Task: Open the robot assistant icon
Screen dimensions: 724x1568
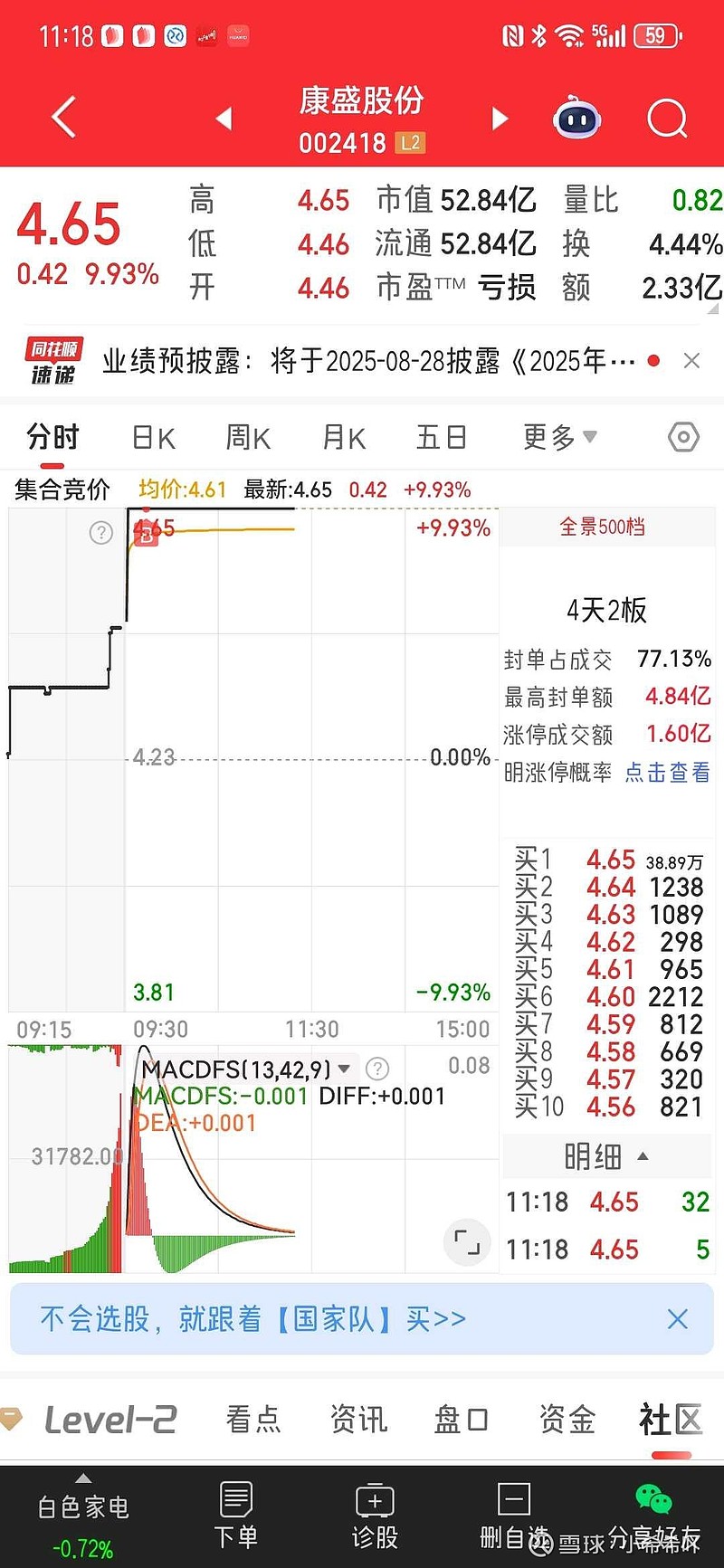Action: click(577, 118)
